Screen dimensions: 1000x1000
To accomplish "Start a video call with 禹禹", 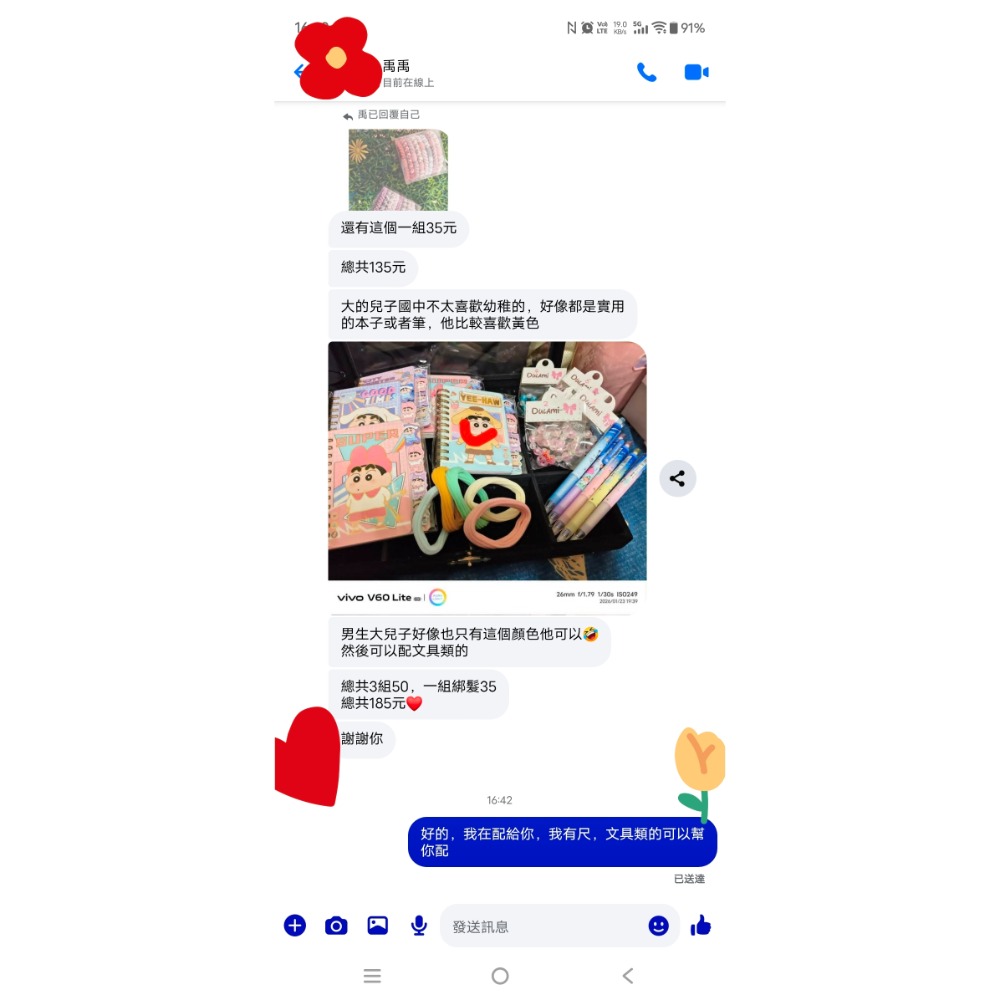I will pyautogui.click(x=696, y=72).
